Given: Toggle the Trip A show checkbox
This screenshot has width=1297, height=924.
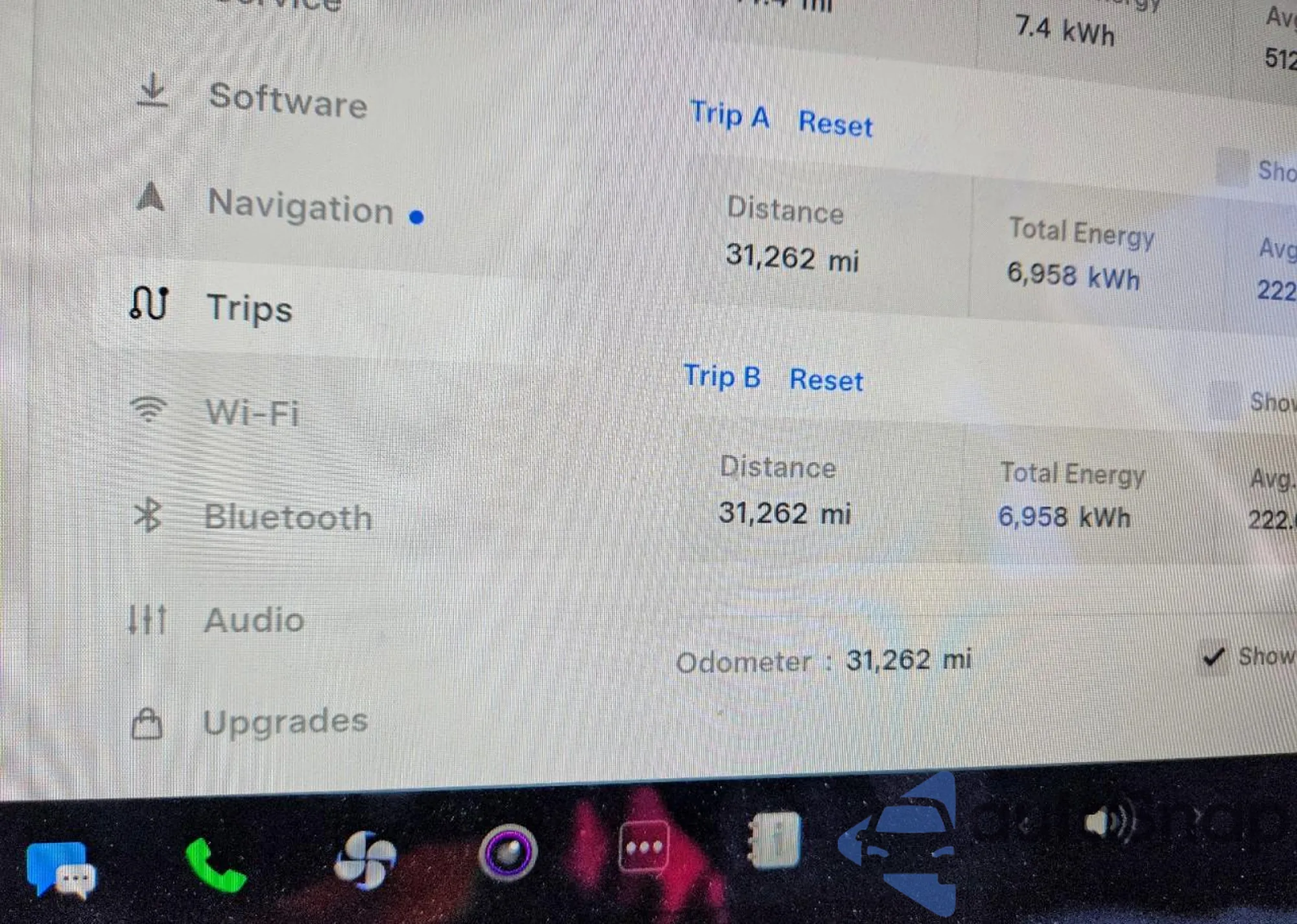Looking at the screenshot, I should point(1232,167).
